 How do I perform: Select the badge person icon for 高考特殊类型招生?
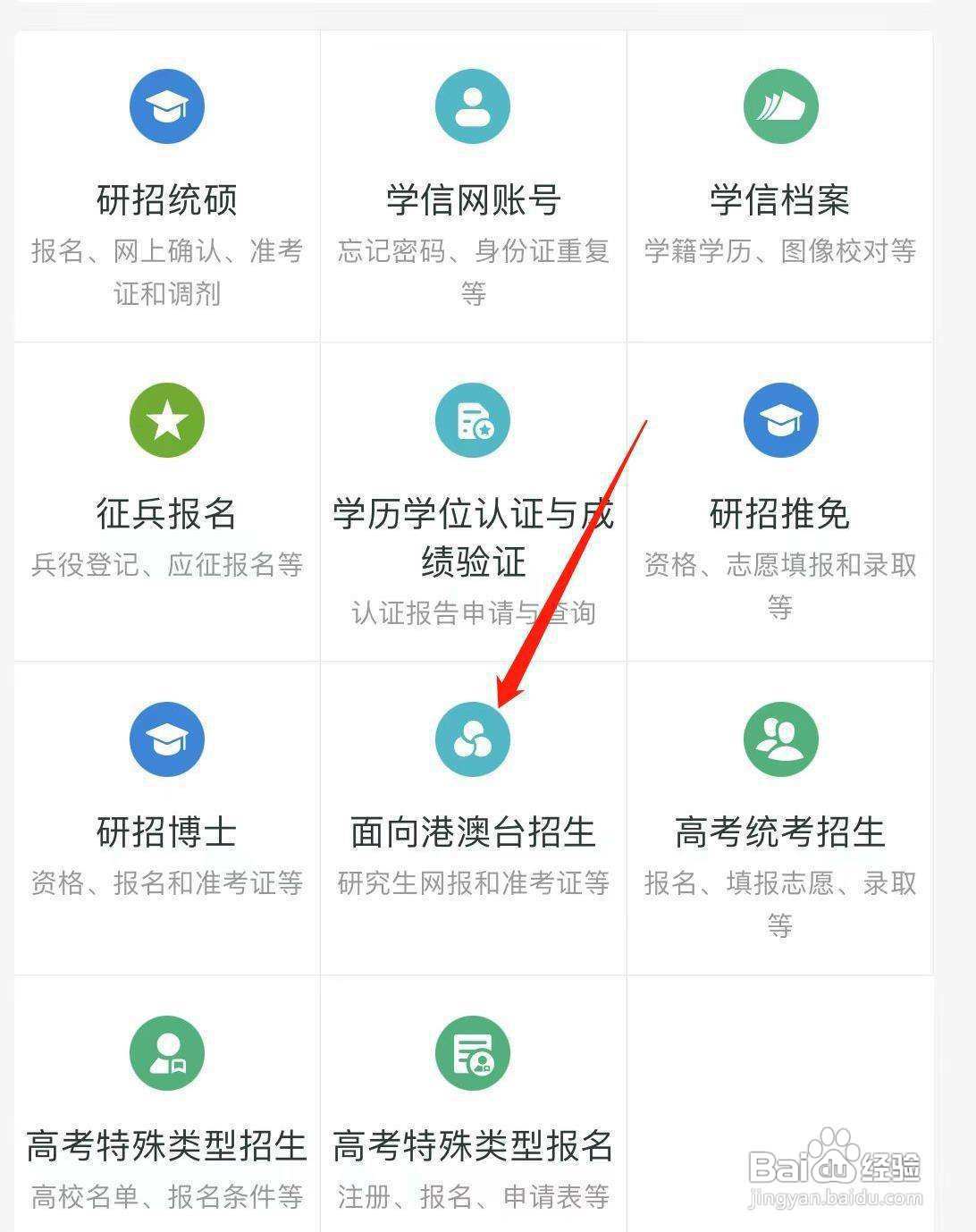[166, 1053]
